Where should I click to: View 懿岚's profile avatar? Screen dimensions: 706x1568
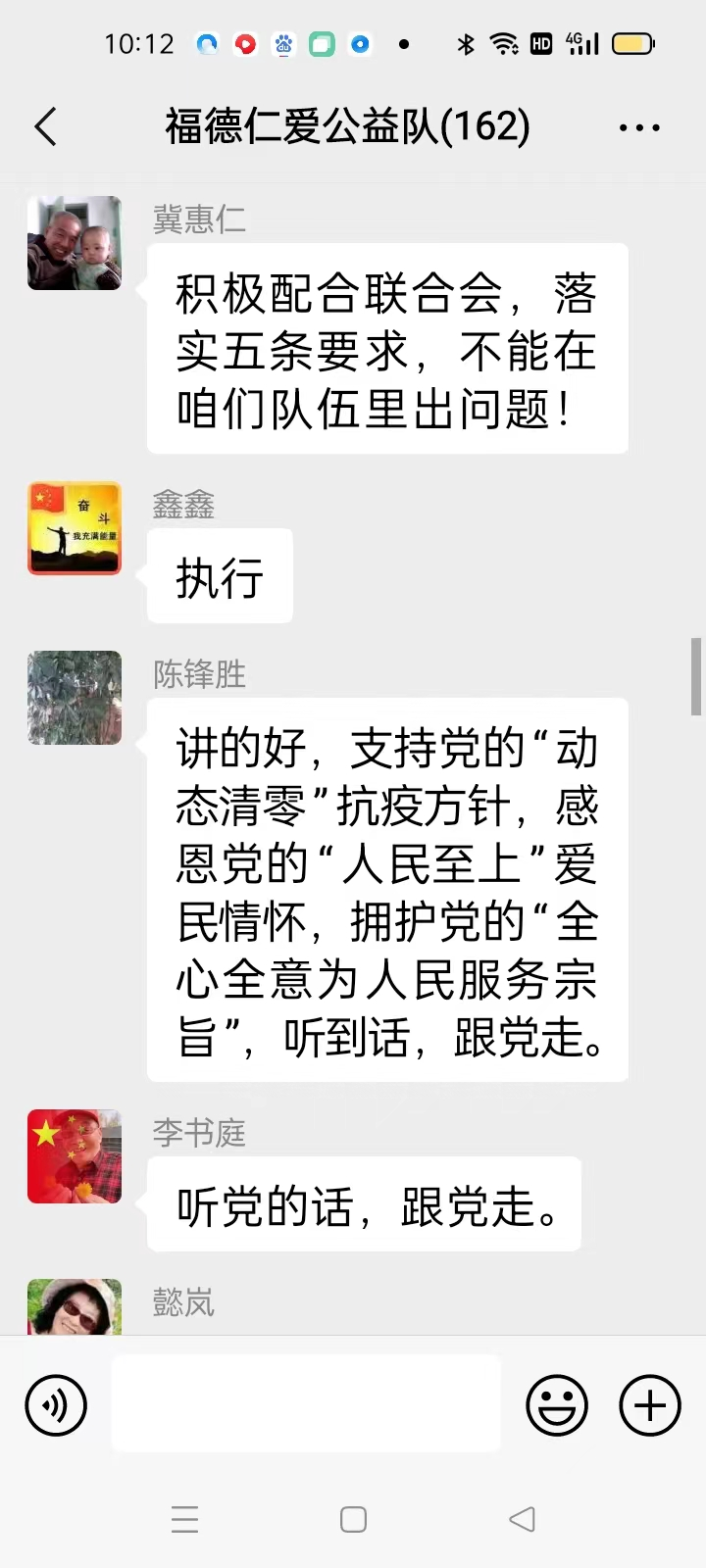point(75,1308)
